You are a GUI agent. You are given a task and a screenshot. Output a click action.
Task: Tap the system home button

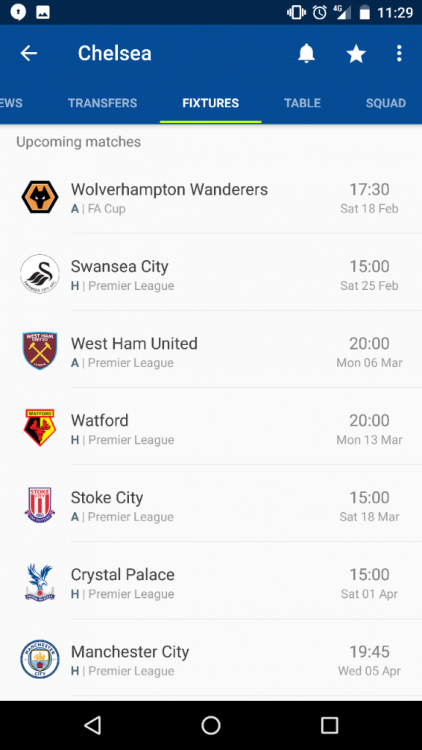(211, 725)
